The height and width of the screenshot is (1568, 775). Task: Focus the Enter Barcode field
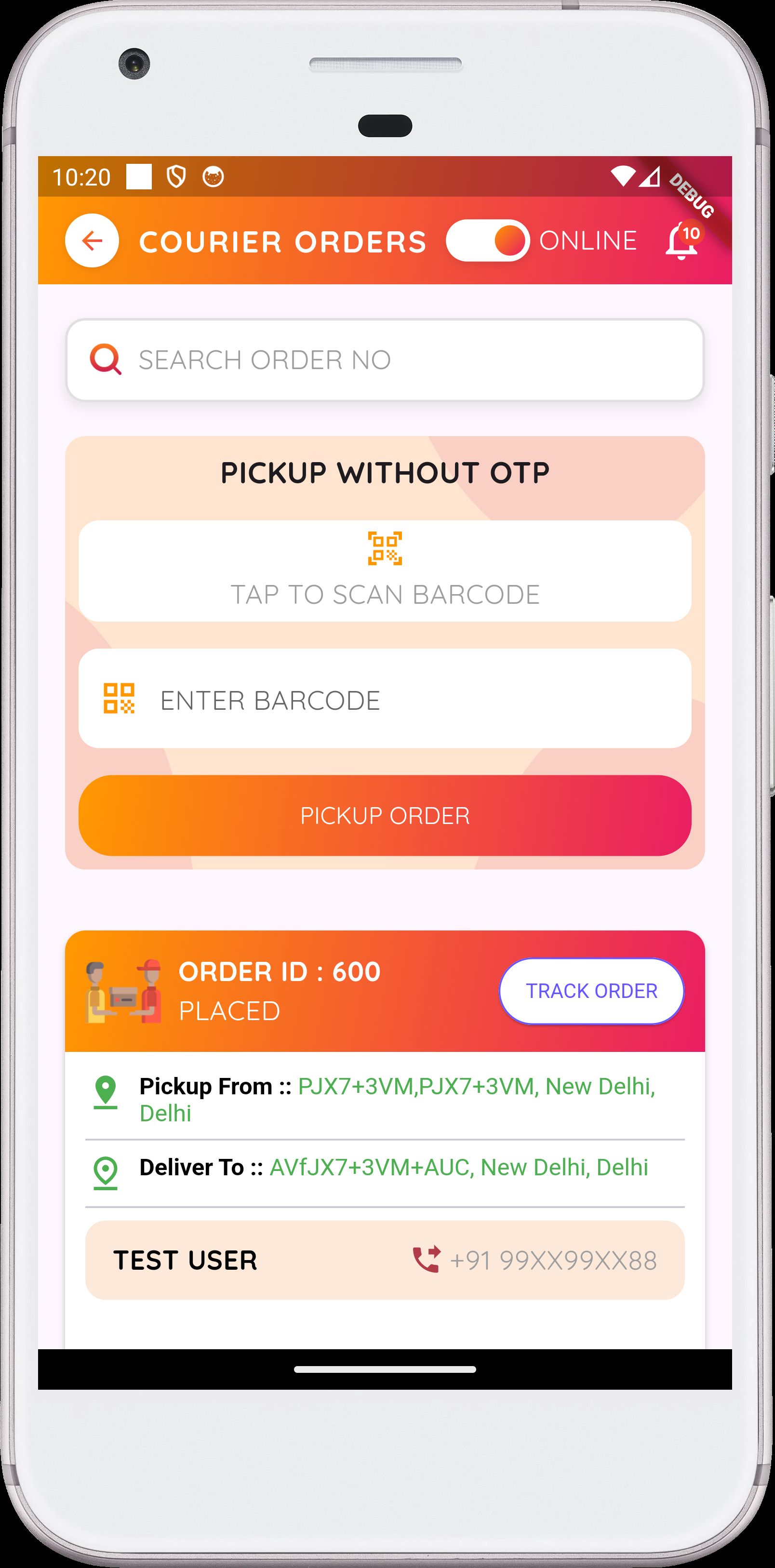(385, 699)
